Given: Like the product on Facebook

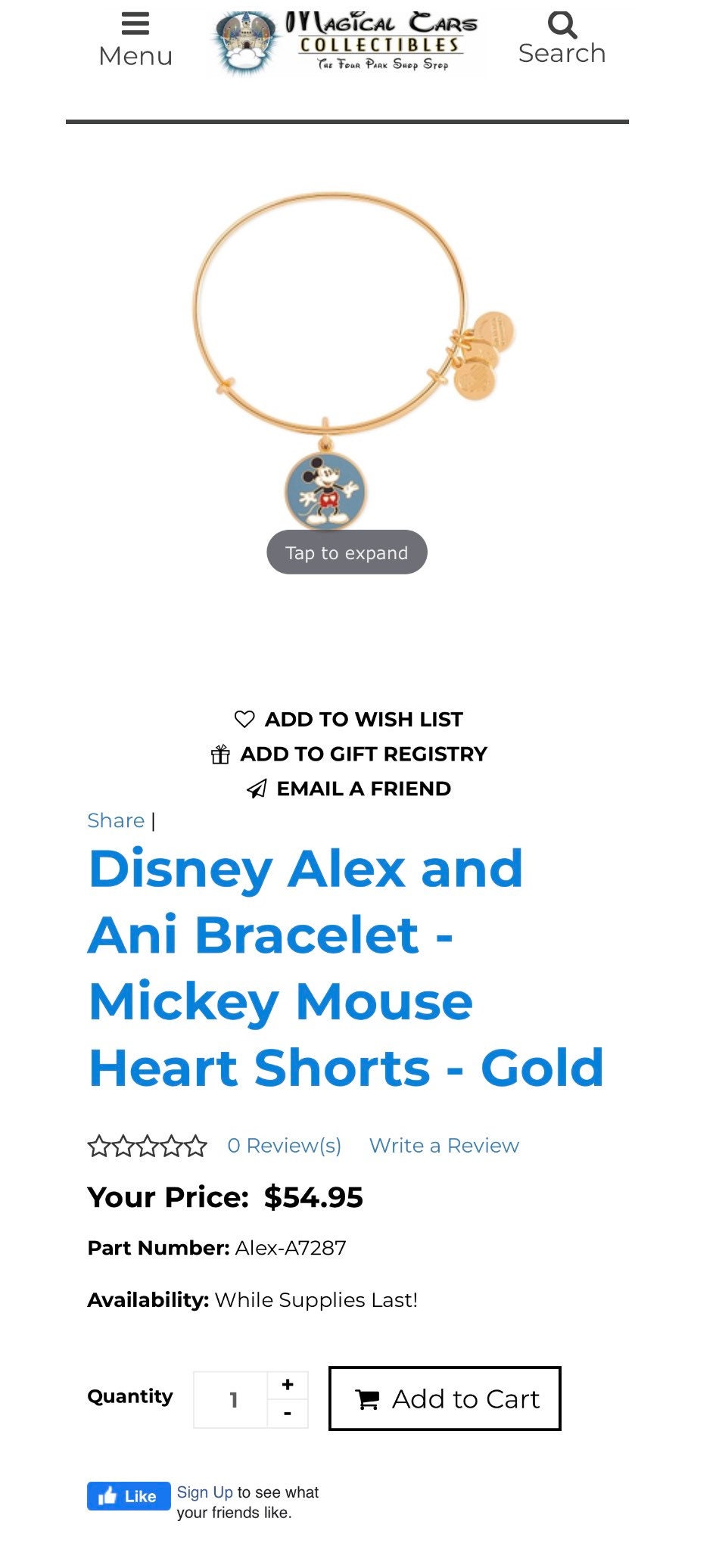Looking at the screenshot, I should [128, 1496].
